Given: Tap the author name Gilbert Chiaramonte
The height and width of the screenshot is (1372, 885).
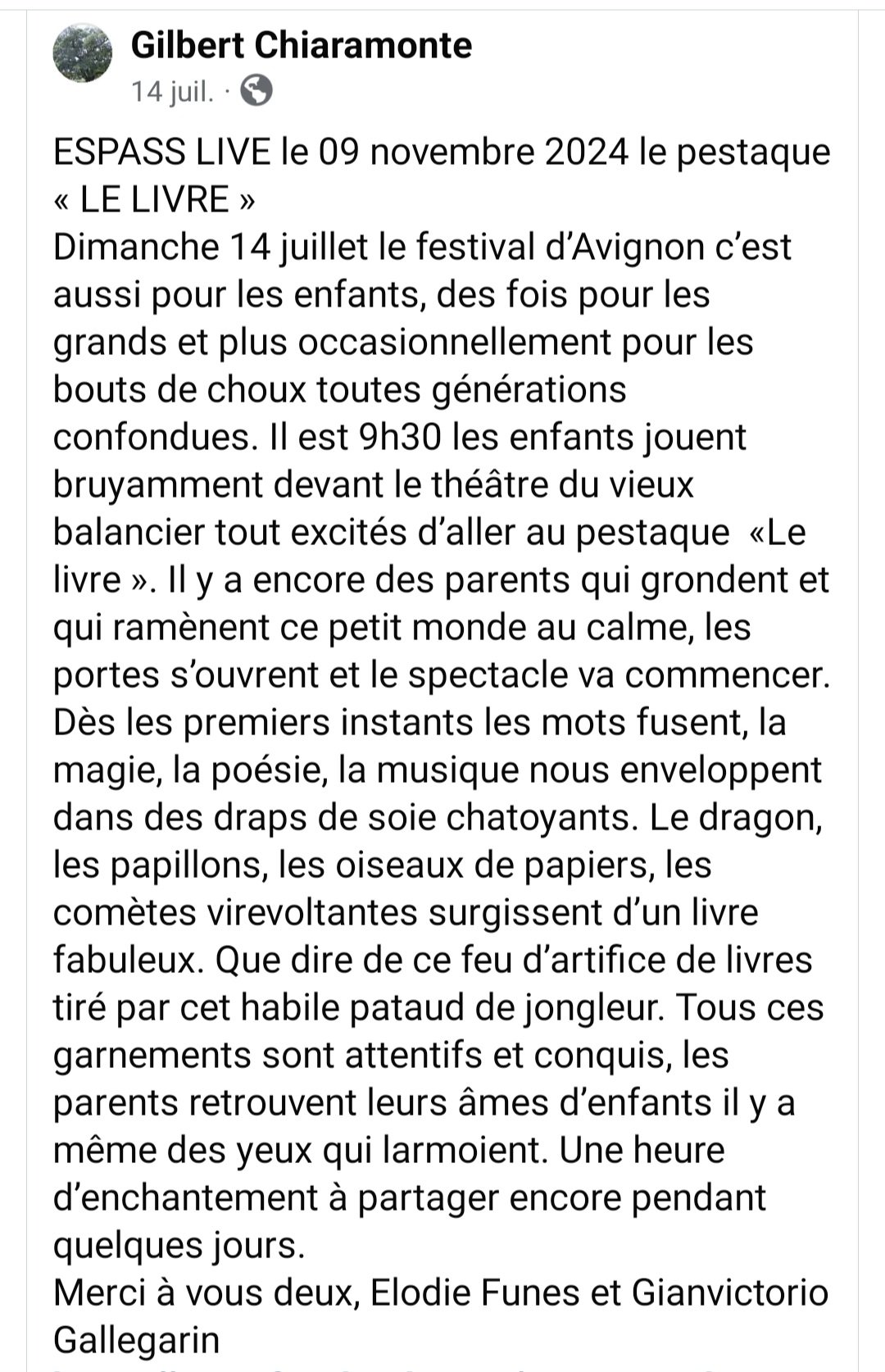Looking at the screenshot, I should [x=301, y=45].
